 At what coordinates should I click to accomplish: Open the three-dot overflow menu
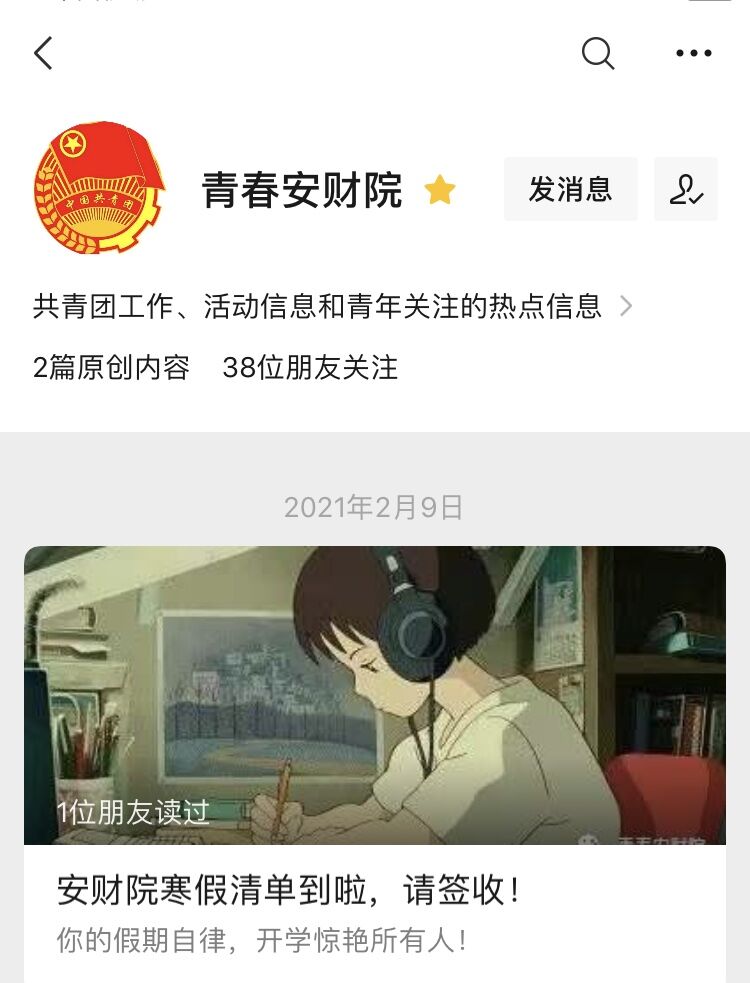(693, 53)
